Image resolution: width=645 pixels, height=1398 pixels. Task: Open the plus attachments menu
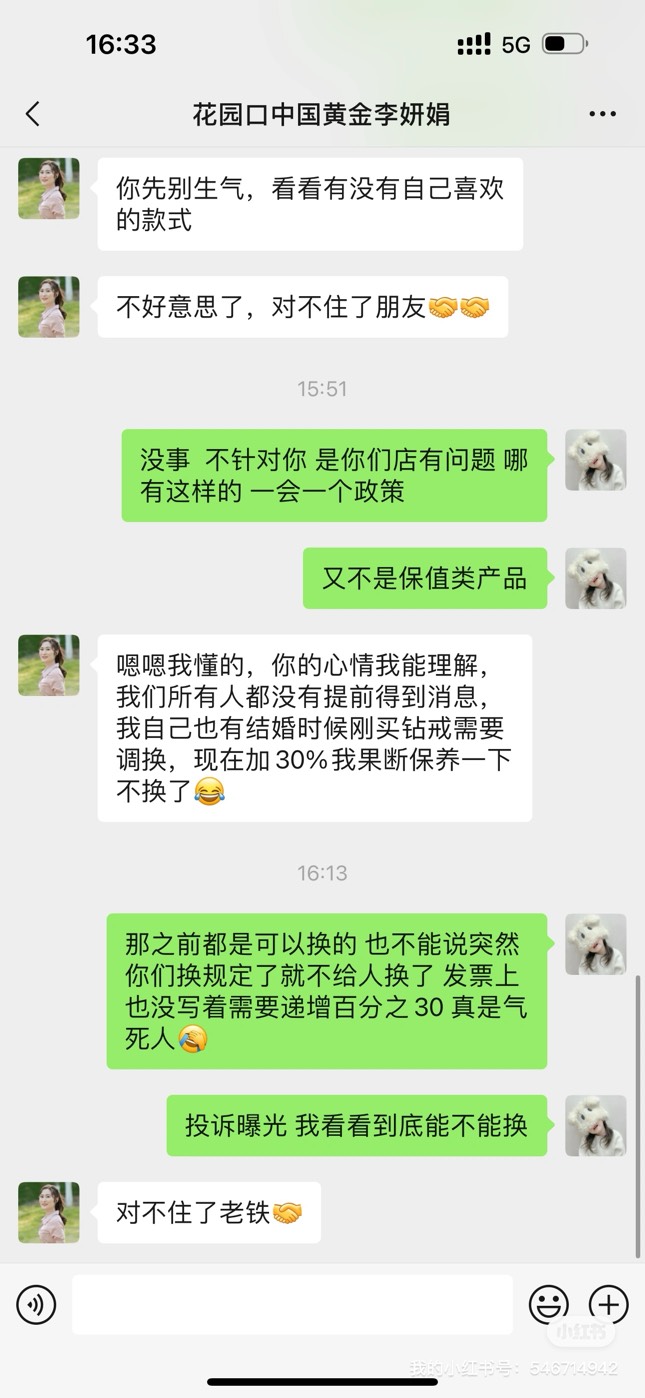pos(608,1304)
